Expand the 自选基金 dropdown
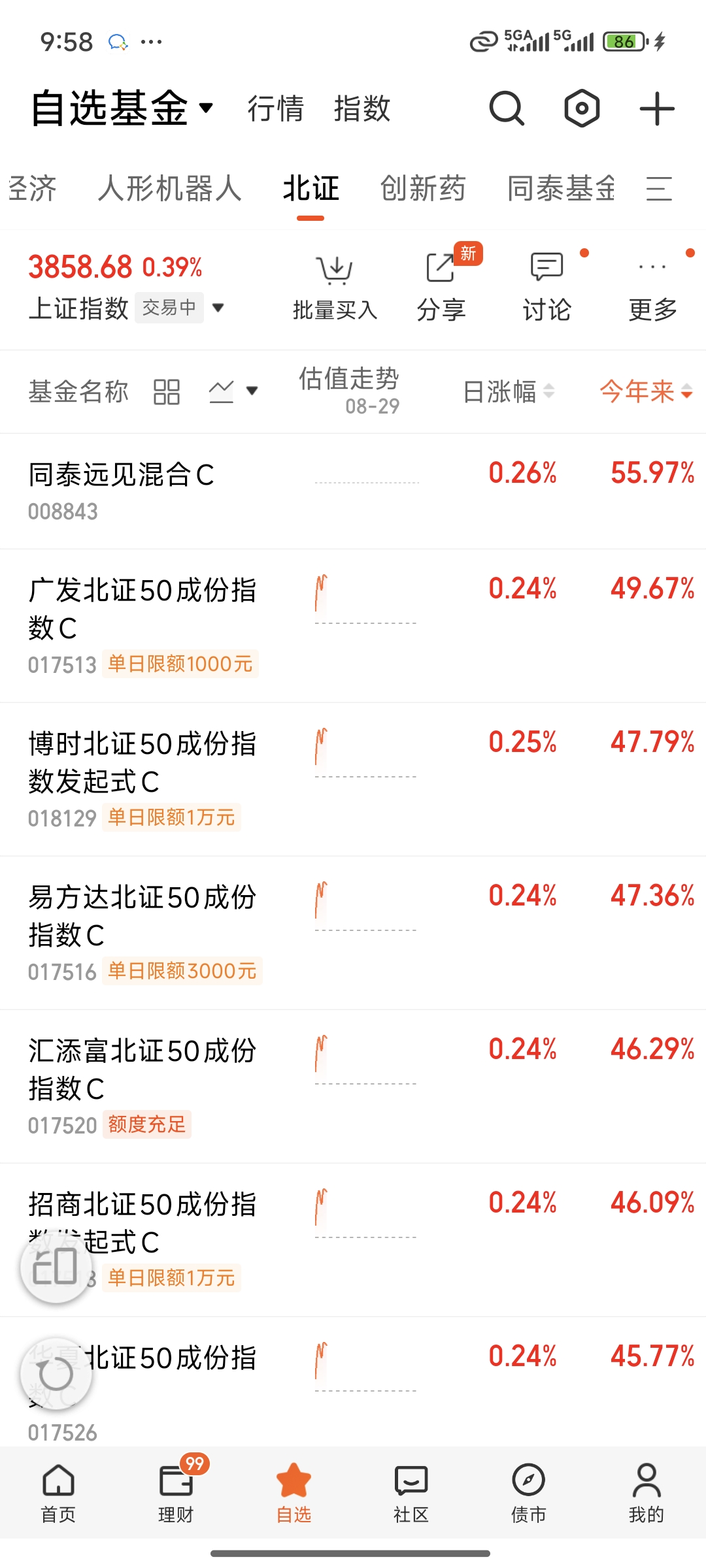The height and width of the screenshot is (1568, 706). [x=123, y=108]
